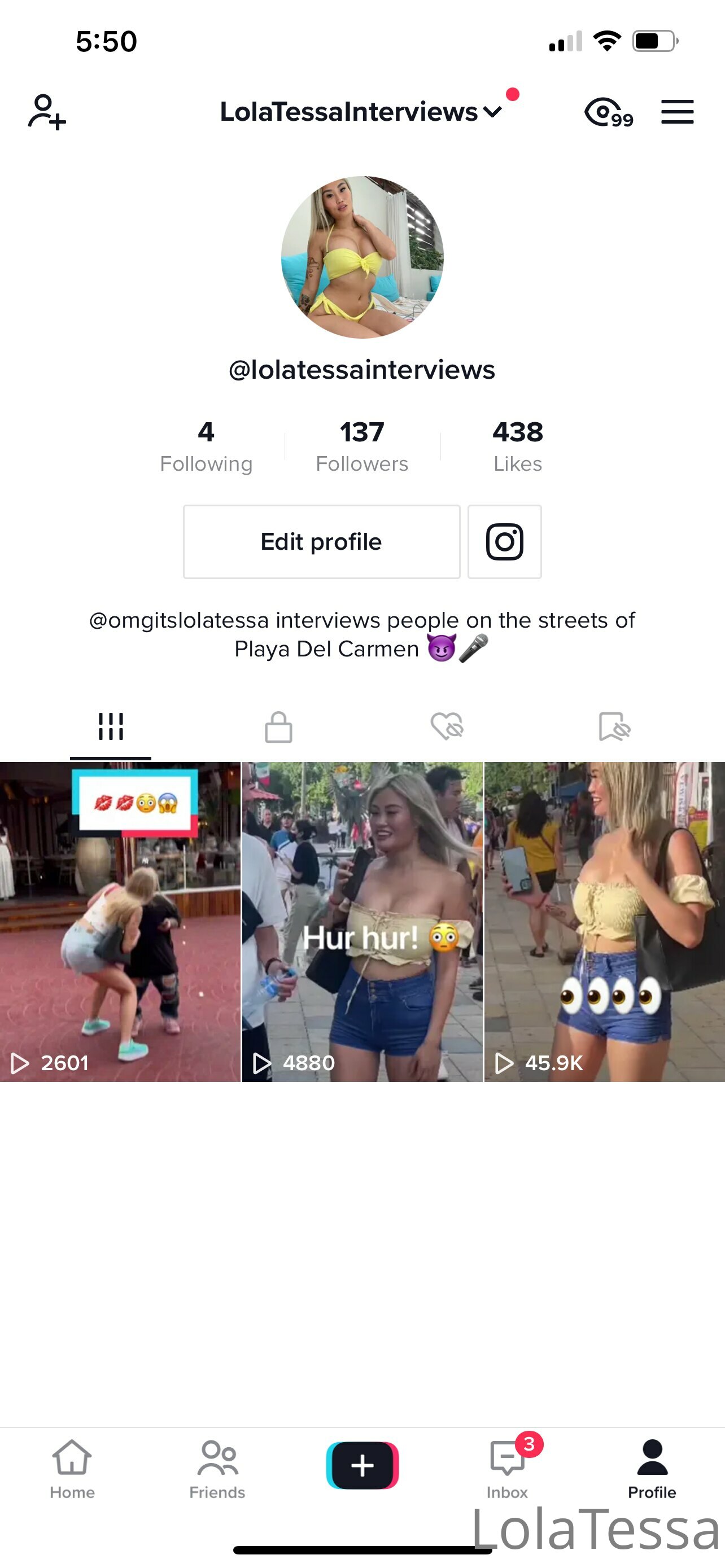Play the Hur hur video
Screen dimensions: 725x1568
(x=362, y=922)
